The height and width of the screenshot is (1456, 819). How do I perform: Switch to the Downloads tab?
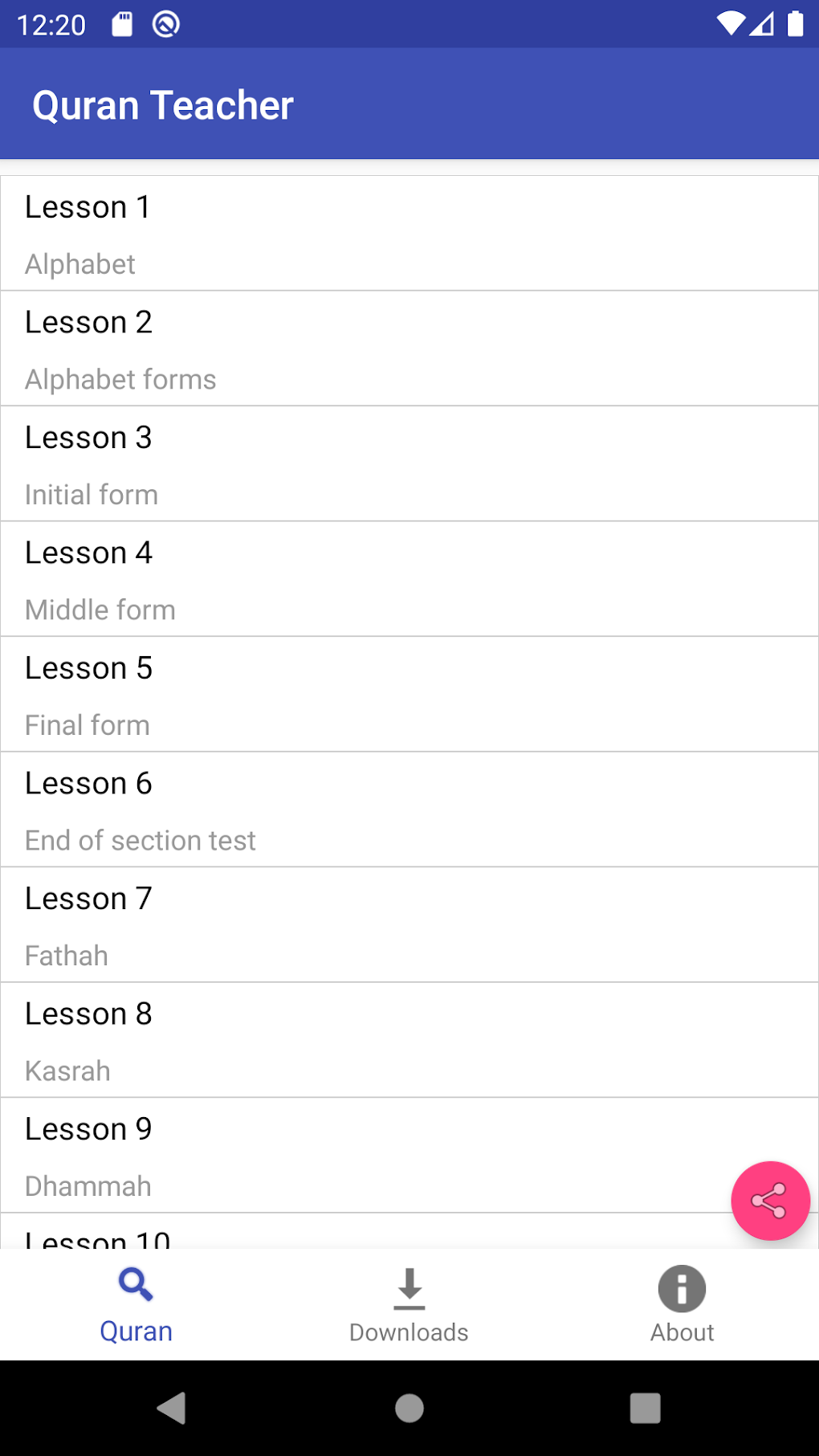pos(409,1307)
